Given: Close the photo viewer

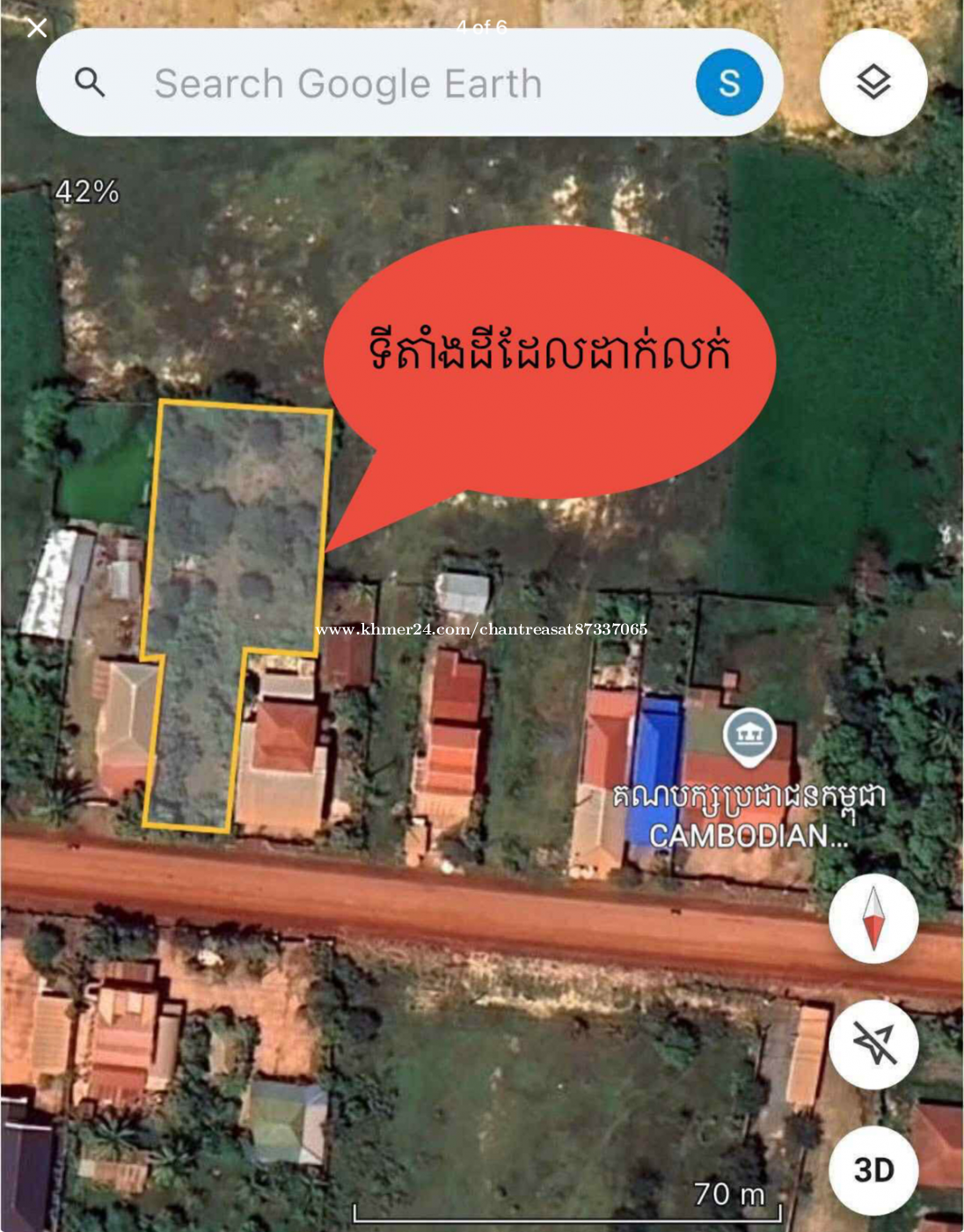Looking at the screenshot, I should pyautogui.click(x=37, y=28).
